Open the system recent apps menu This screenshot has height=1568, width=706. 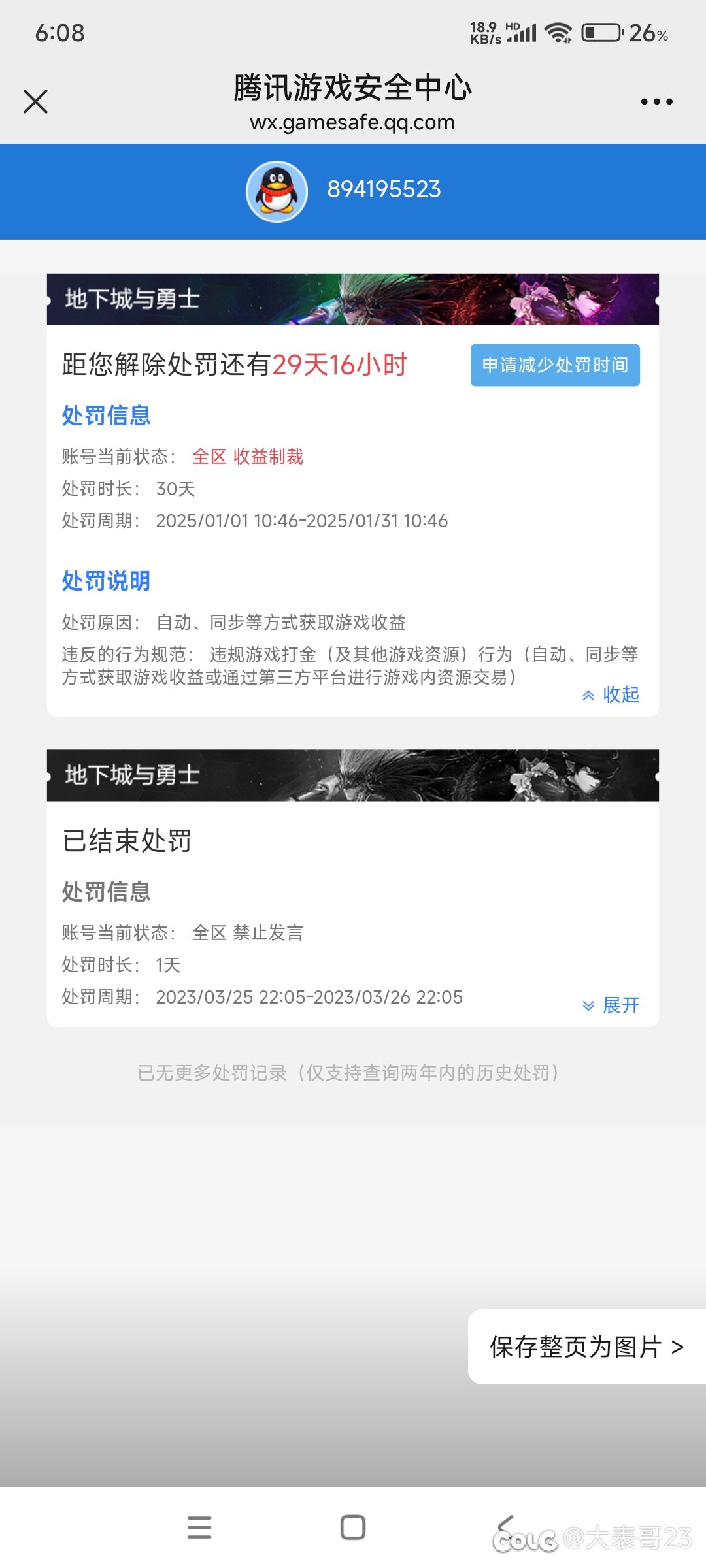(199, 1527)
